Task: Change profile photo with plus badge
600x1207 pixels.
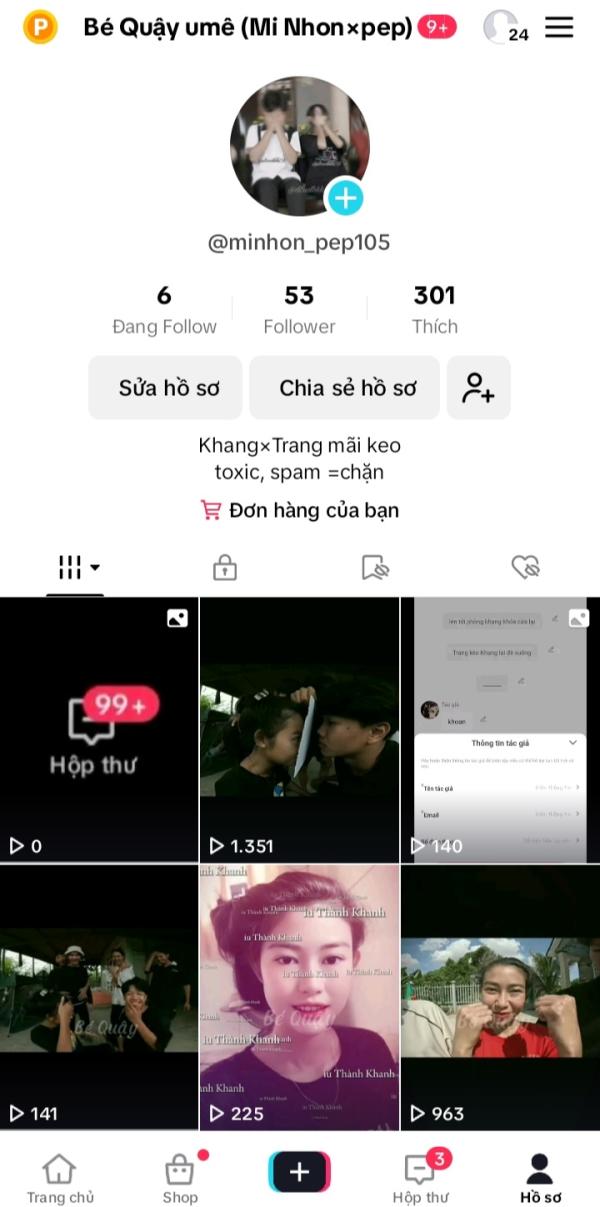Action: point(345,197)
